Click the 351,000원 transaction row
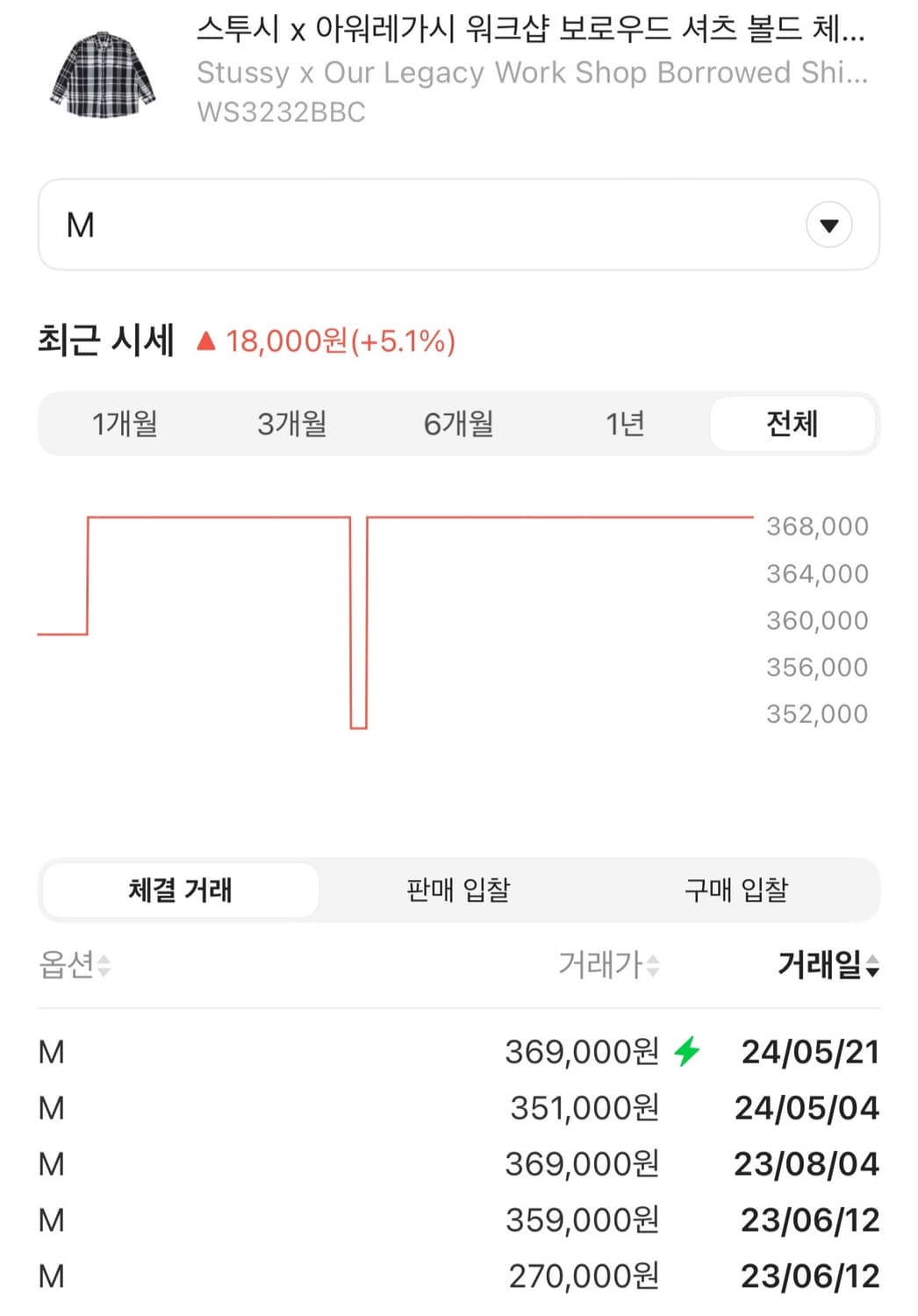 (582, 1108)
